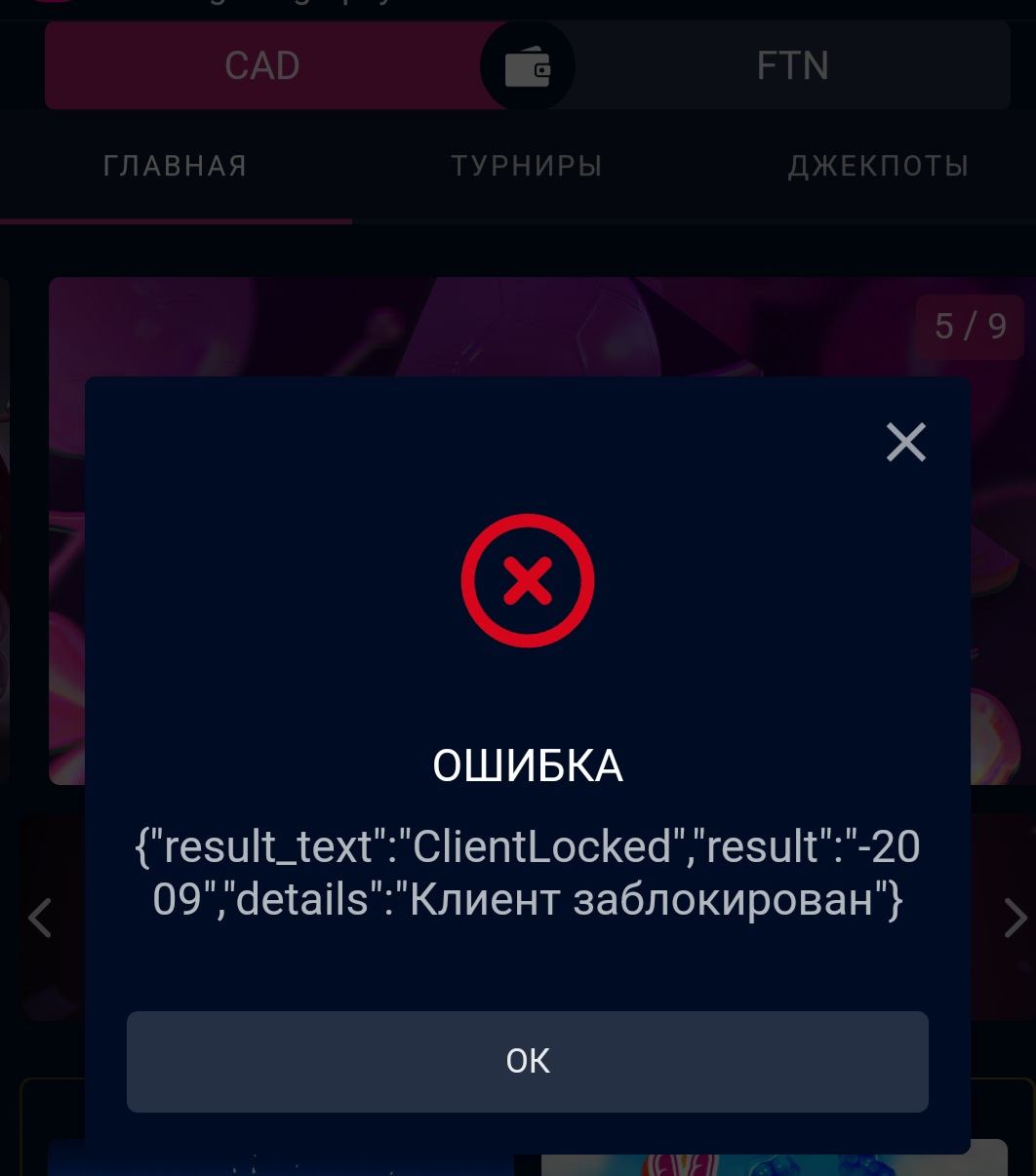Close the error popup with the X

[x=905, y=443]
